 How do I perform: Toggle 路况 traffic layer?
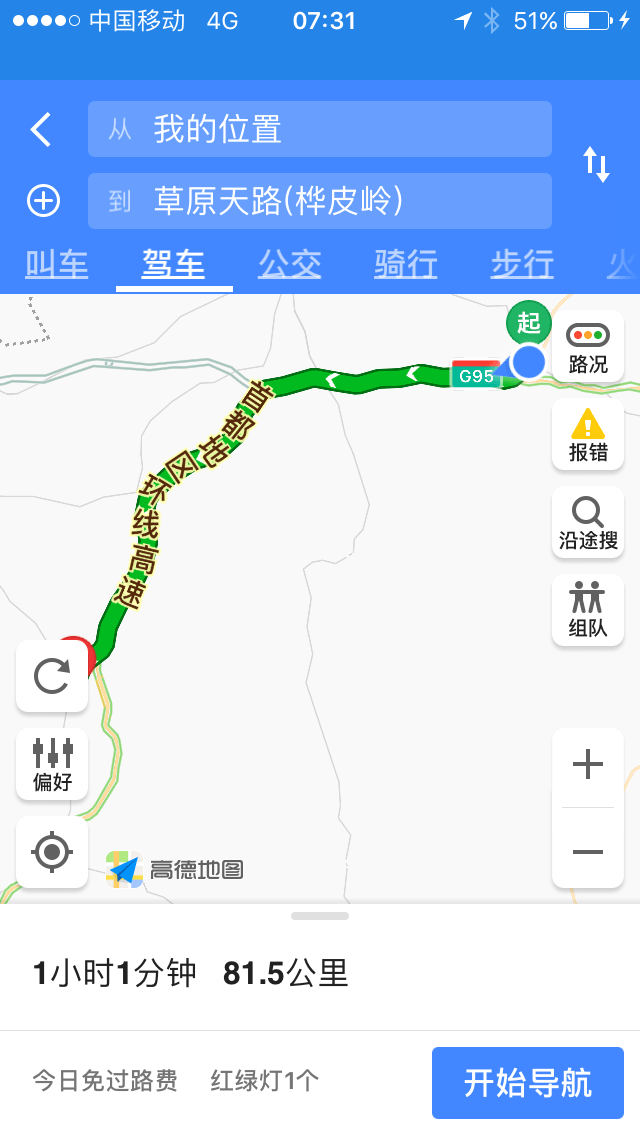pyautogui.click(x=588, y=347)
